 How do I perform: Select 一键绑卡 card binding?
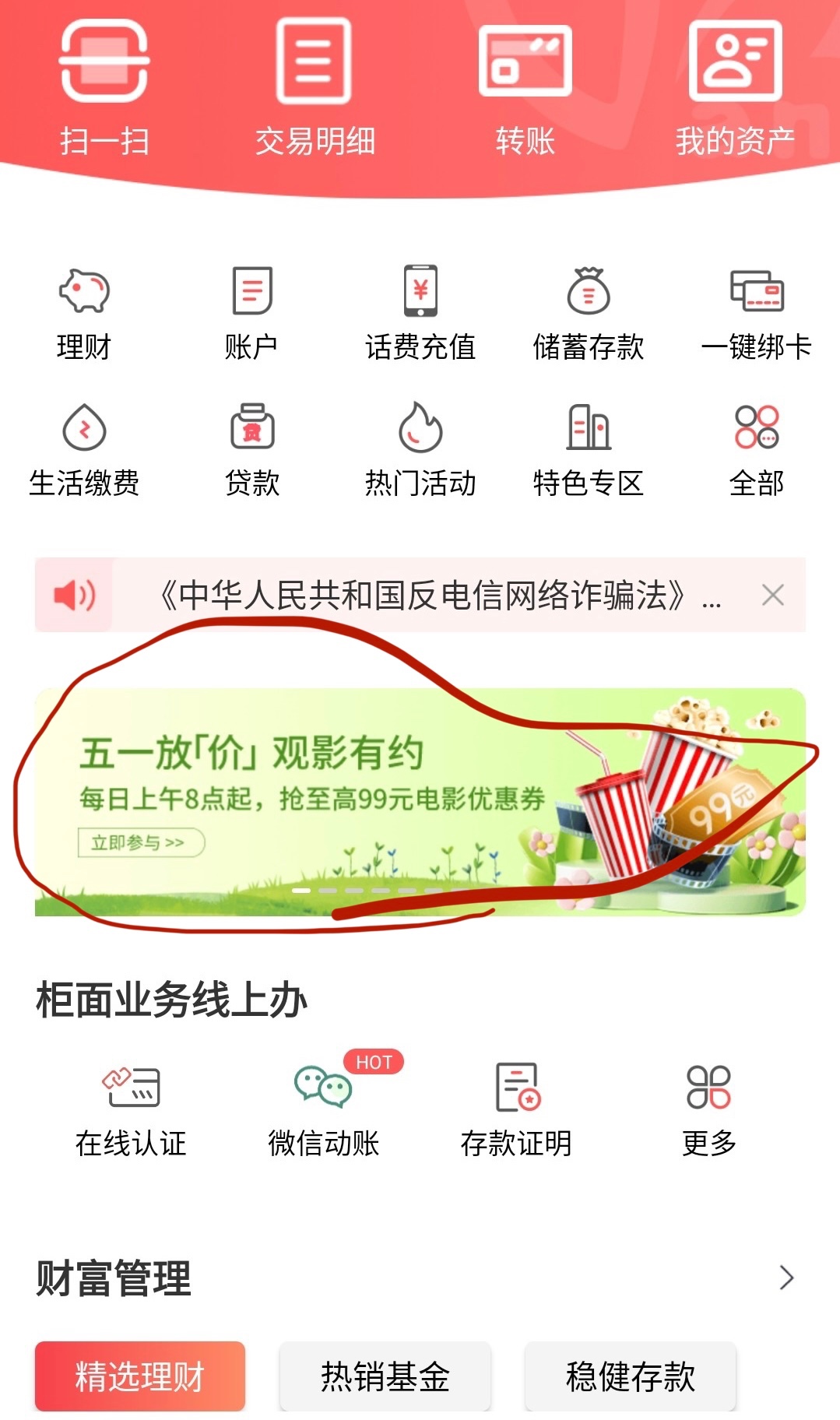coord(756,313)
